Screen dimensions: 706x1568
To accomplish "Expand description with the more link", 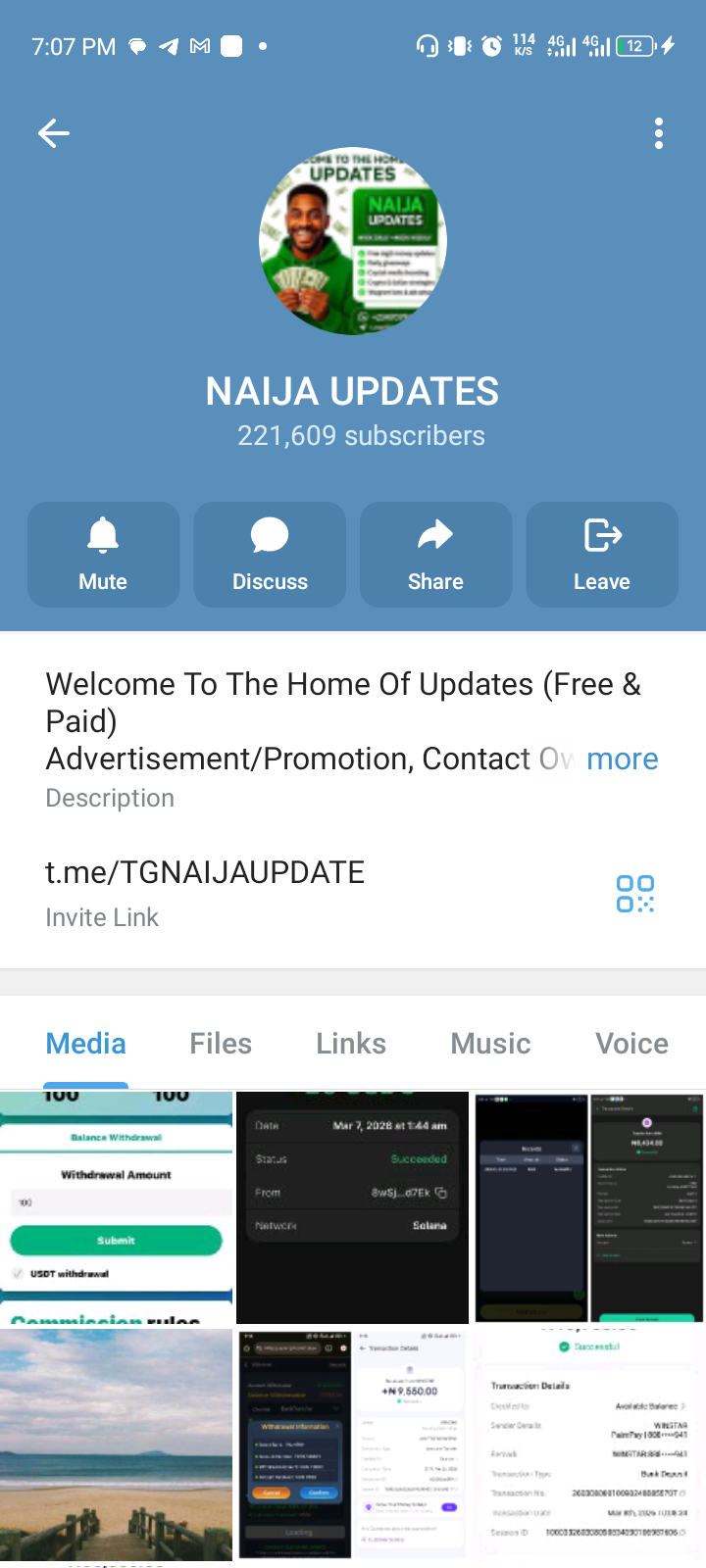I will click(x=622, y=759).
